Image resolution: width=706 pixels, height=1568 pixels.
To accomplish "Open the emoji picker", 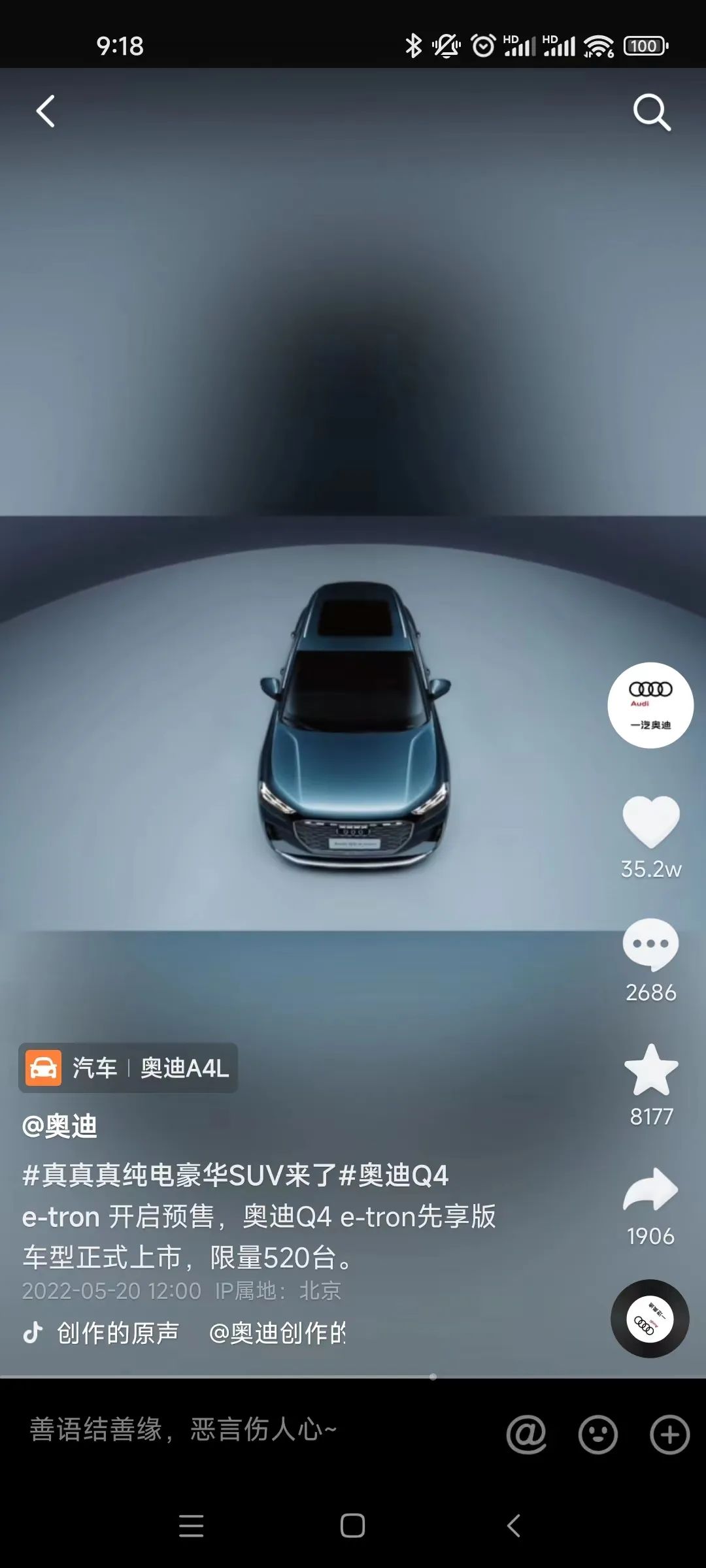I will click(x=597, y=1434).
